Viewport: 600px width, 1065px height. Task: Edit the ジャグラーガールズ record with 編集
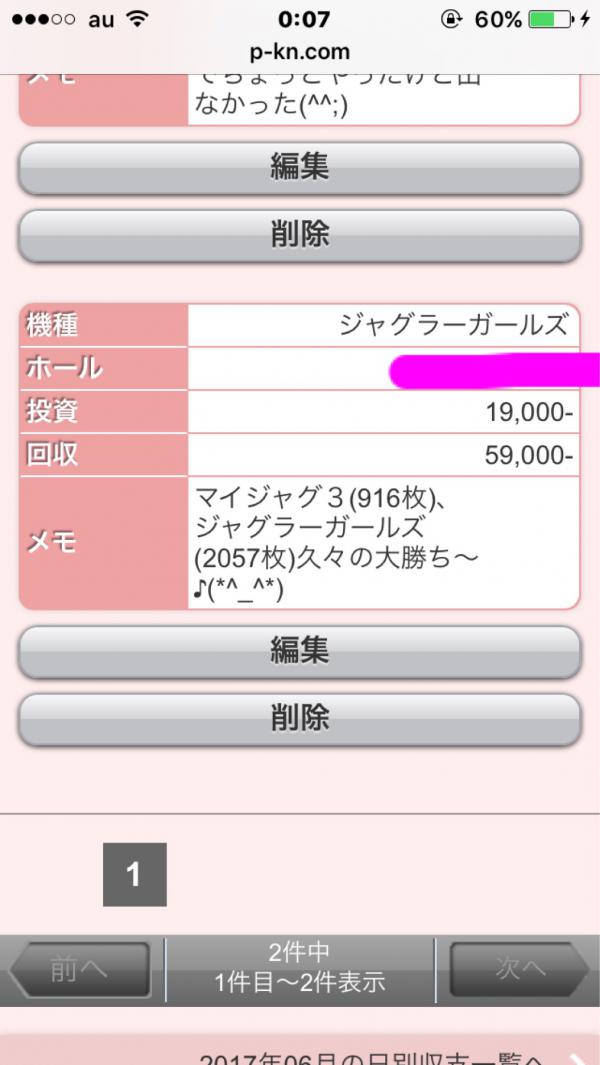[299, 651]
